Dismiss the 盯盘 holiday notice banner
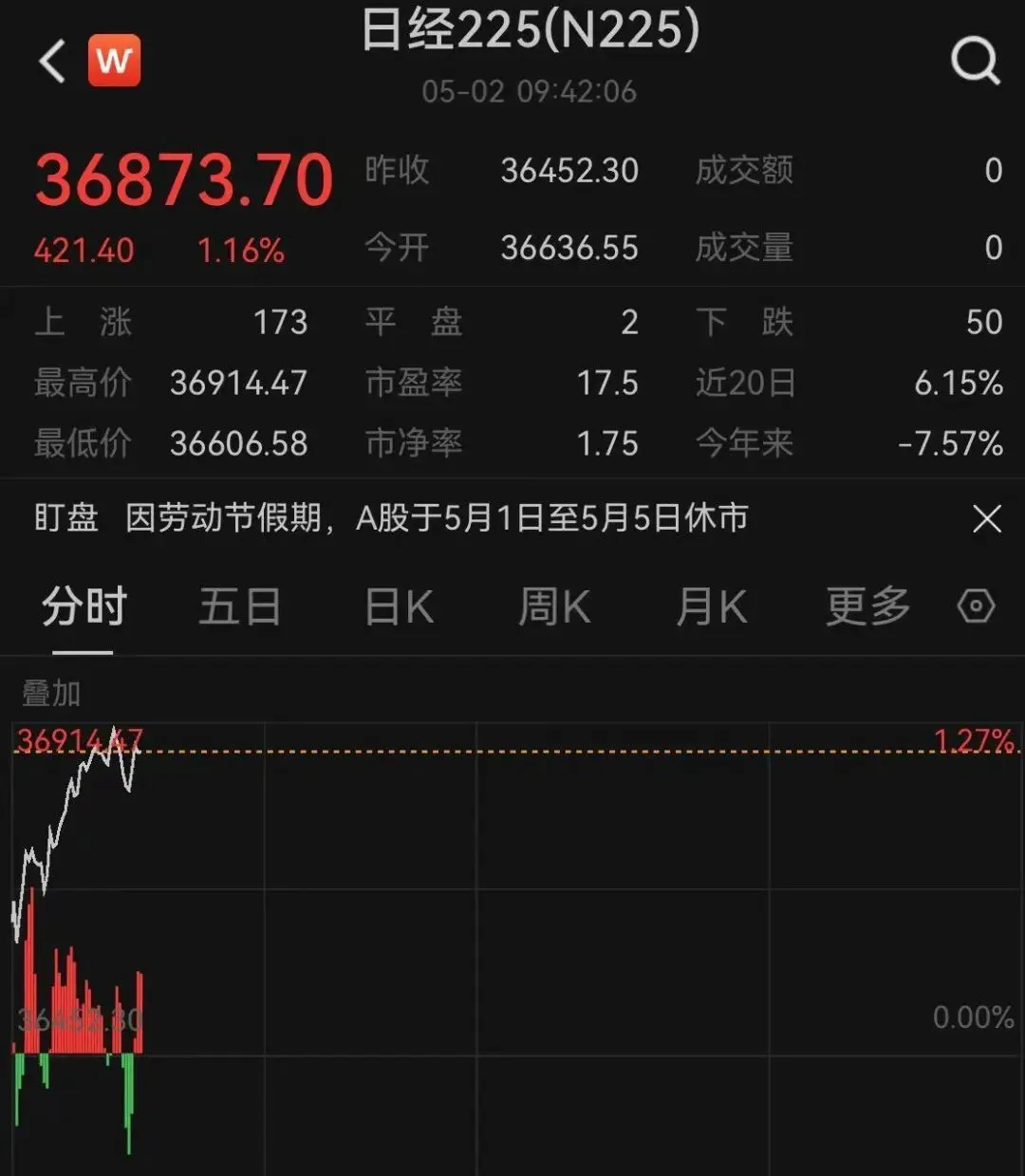Image resolution: width=1025 pixels, height=1176 pixels. point(987,519)
